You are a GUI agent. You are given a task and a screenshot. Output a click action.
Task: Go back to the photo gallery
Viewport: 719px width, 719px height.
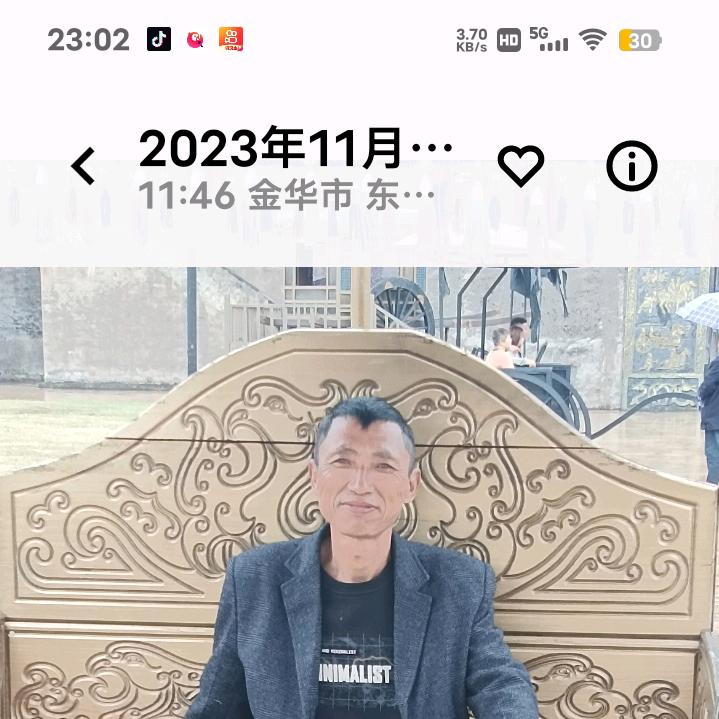coord(84,166)
